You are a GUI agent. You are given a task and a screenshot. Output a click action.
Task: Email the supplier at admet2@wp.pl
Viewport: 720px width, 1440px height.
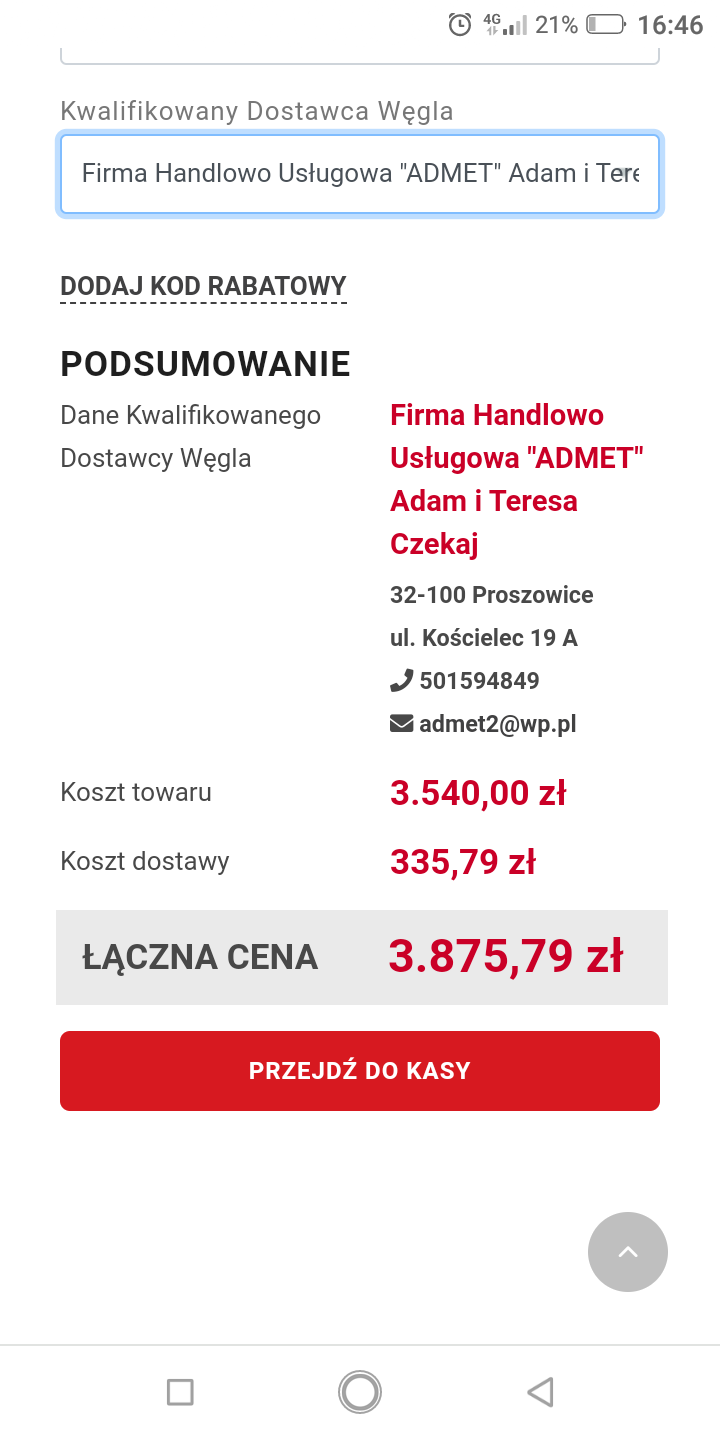click(497, 724)
